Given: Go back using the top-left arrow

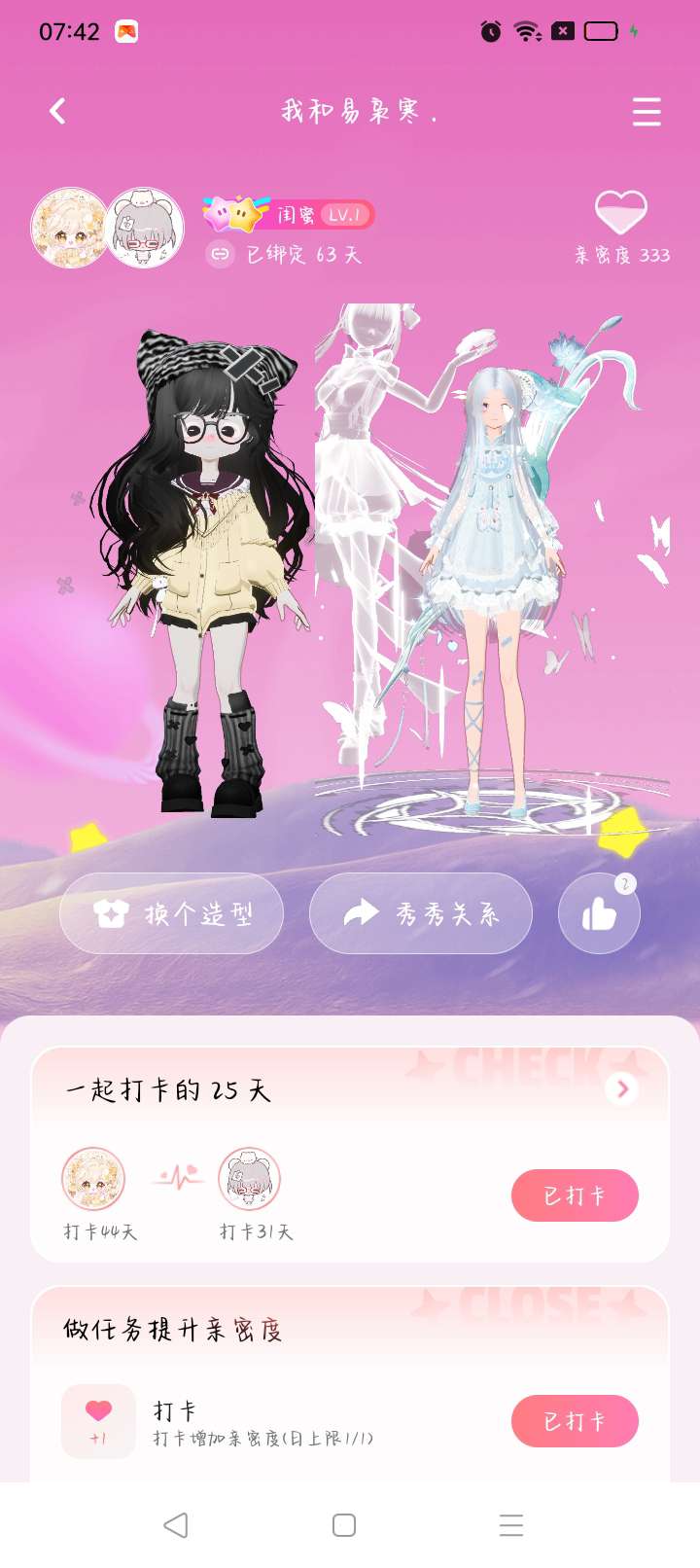Looking at the screenshot, I should coord(58,111).
